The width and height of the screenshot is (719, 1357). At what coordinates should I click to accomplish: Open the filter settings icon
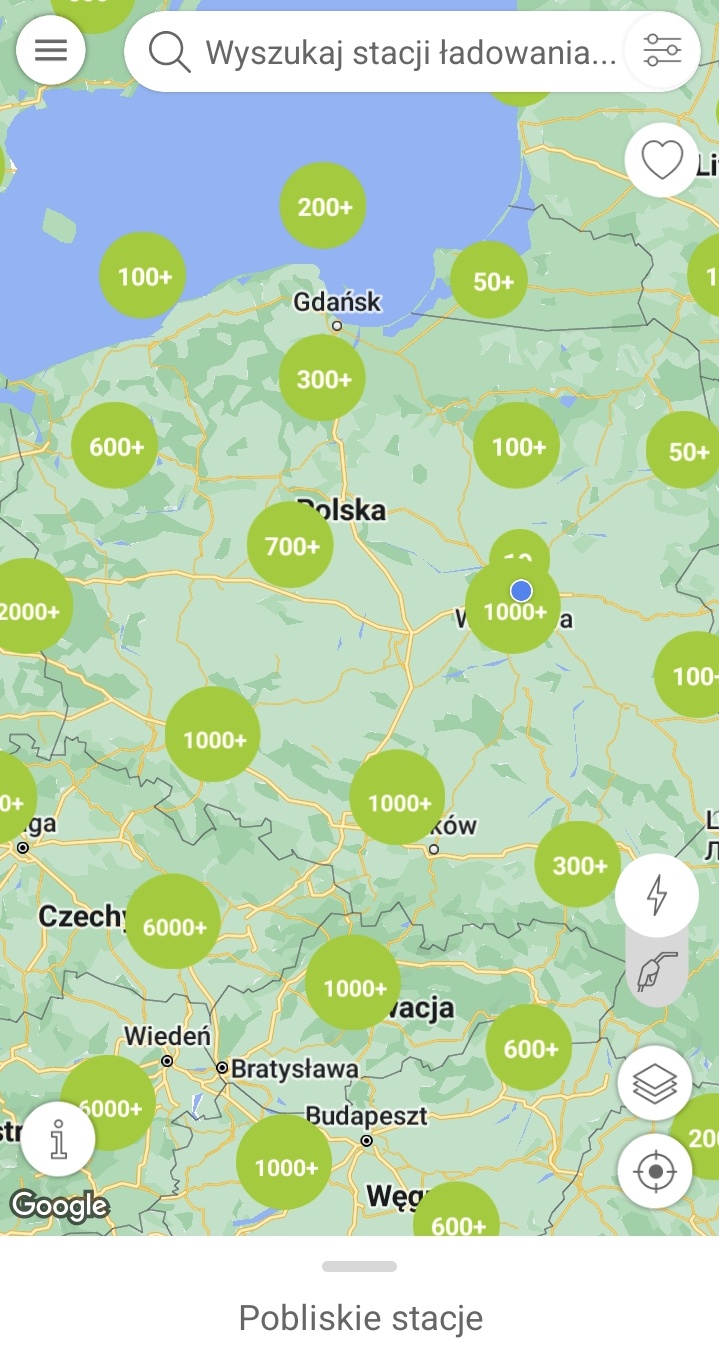click(662, 50)
